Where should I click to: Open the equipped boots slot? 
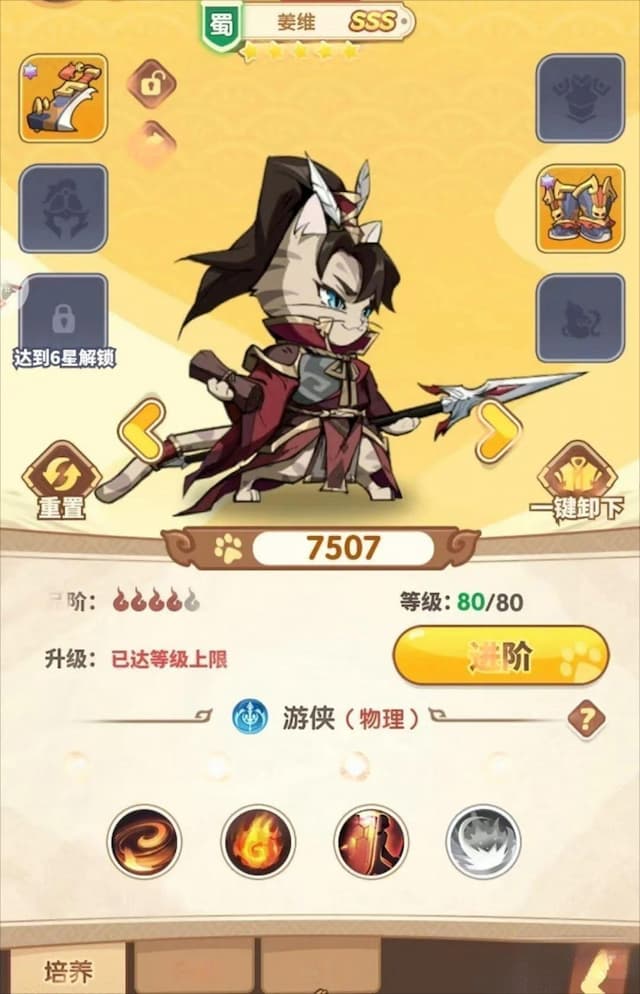[x=579, y=209]
